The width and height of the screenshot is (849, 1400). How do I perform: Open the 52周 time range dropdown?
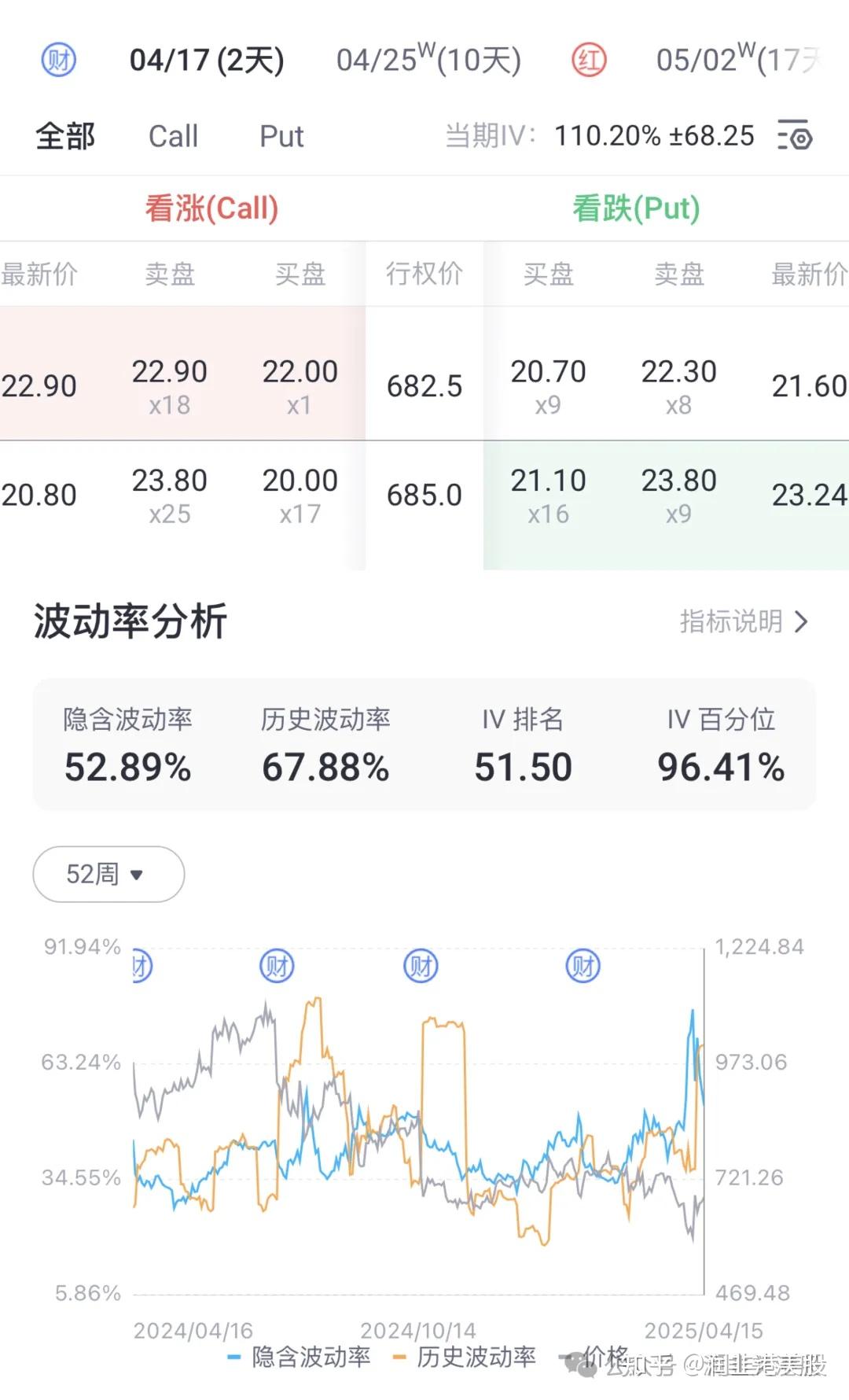click(108, 873)
